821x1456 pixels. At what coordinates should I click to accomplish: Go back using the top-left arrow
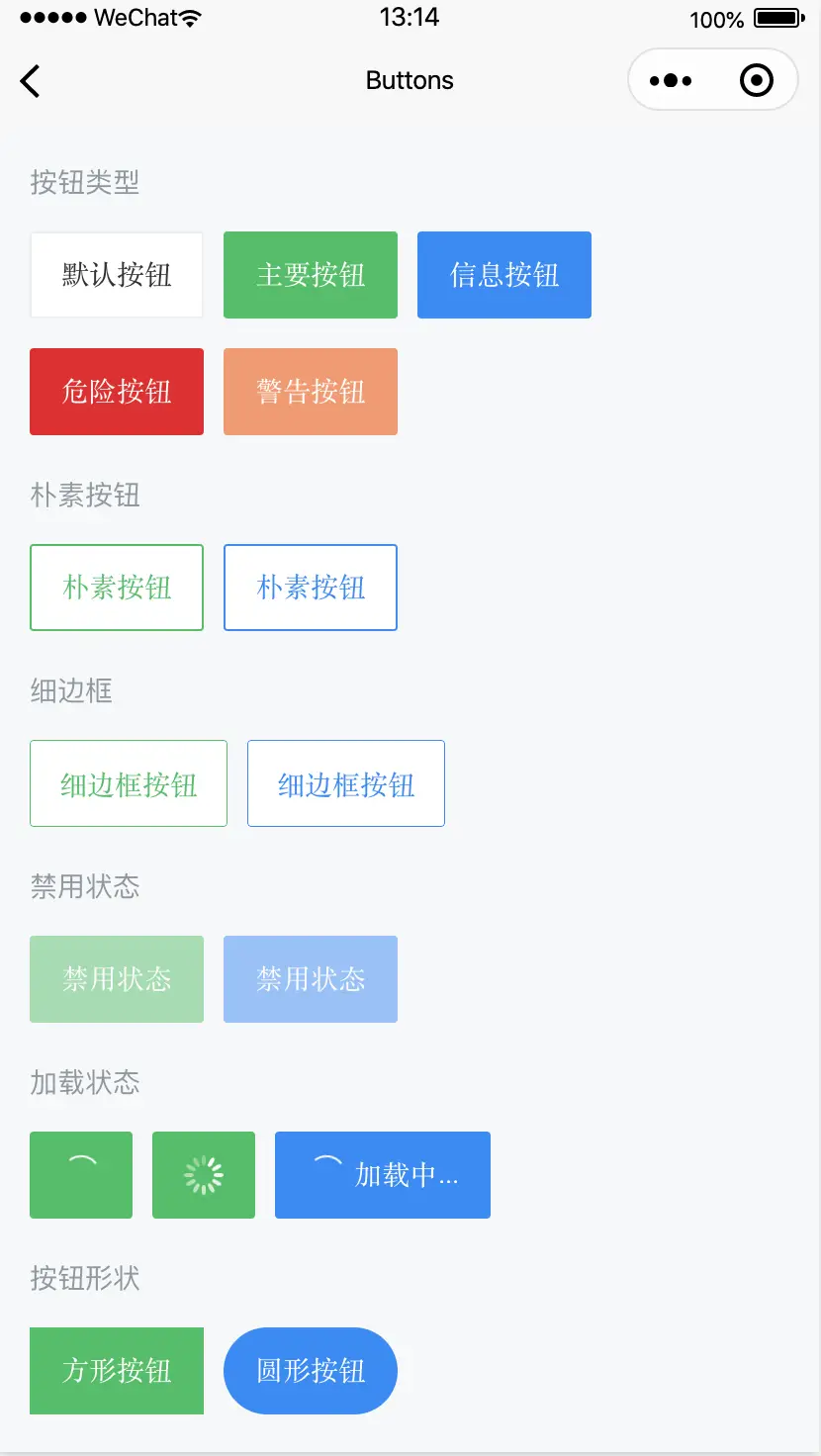(31, 81)
